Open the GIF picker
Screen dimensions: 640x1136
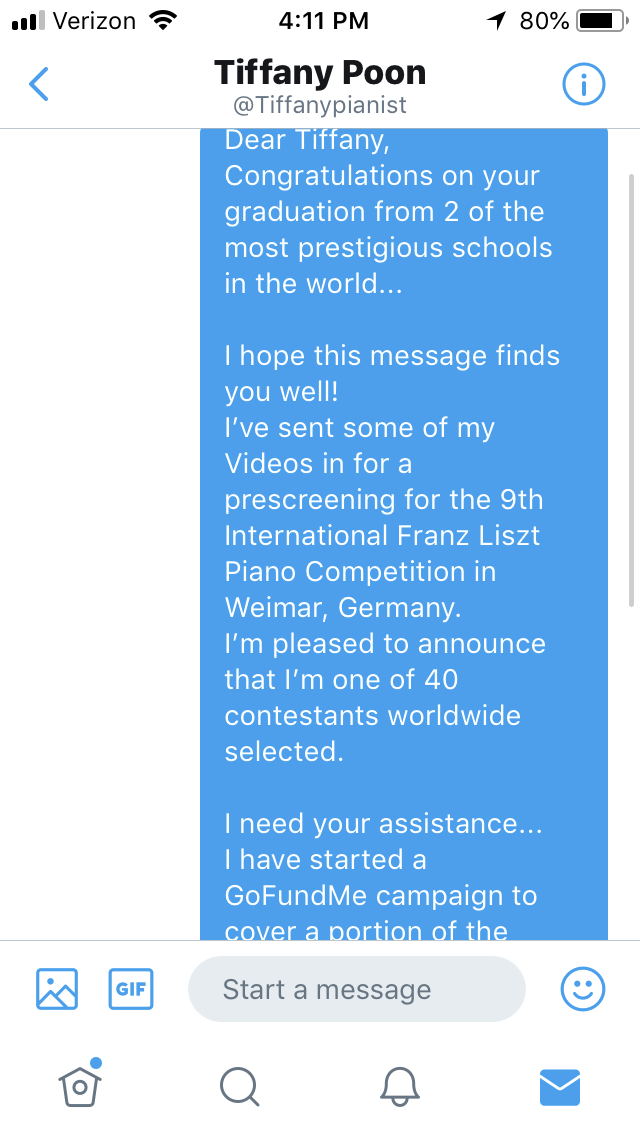[131, 989]
